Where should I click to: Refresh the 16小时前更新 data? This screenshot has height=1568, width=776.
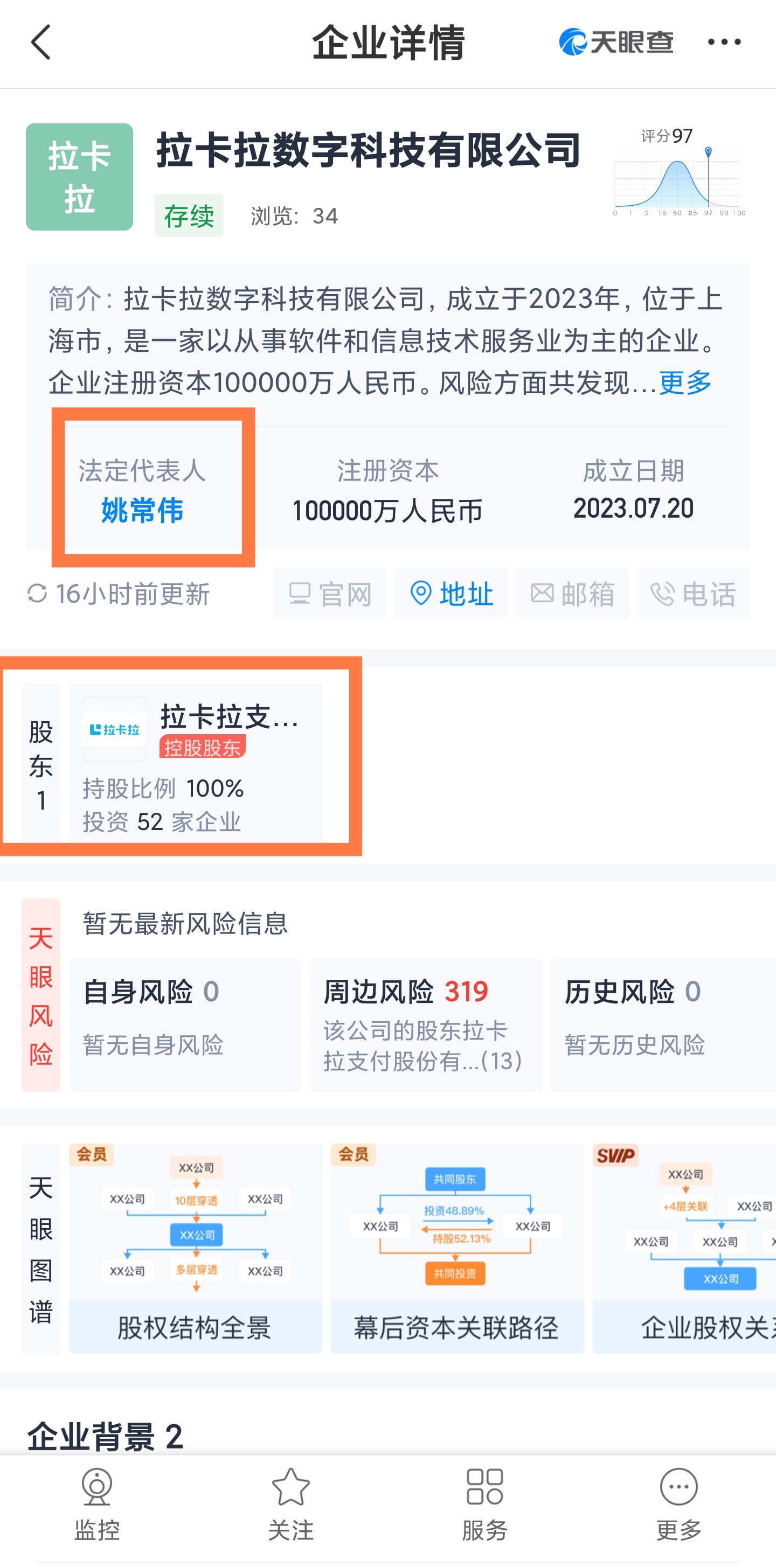coord(119,594)
